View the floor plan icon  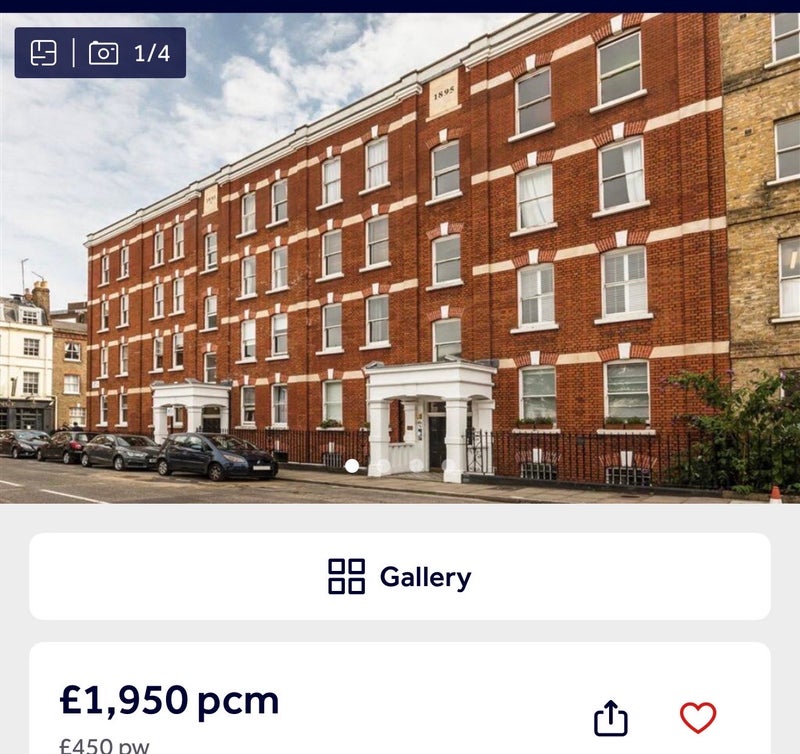coord(44,53)
